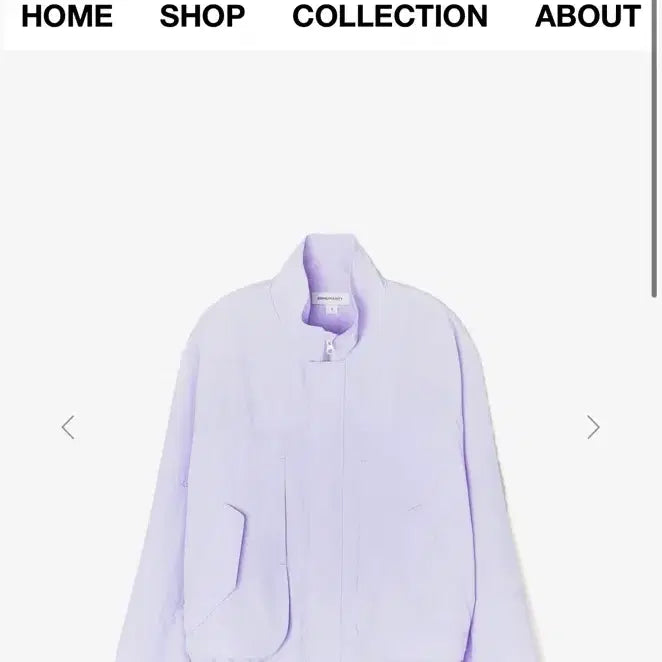The width and height of the screenshot is (662, 662).
Task: Show the previous product image
Action: coord(68,428)
